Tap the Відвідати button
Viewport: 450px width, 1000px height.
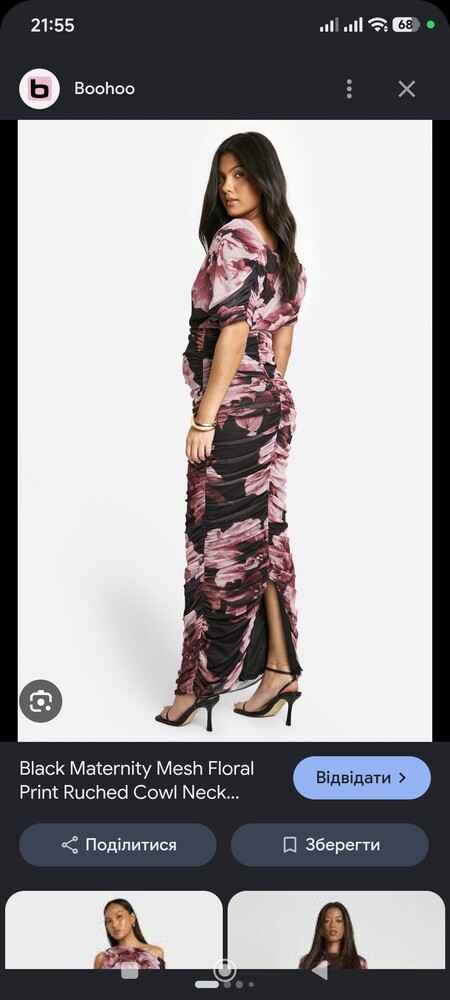click(361, 777)
